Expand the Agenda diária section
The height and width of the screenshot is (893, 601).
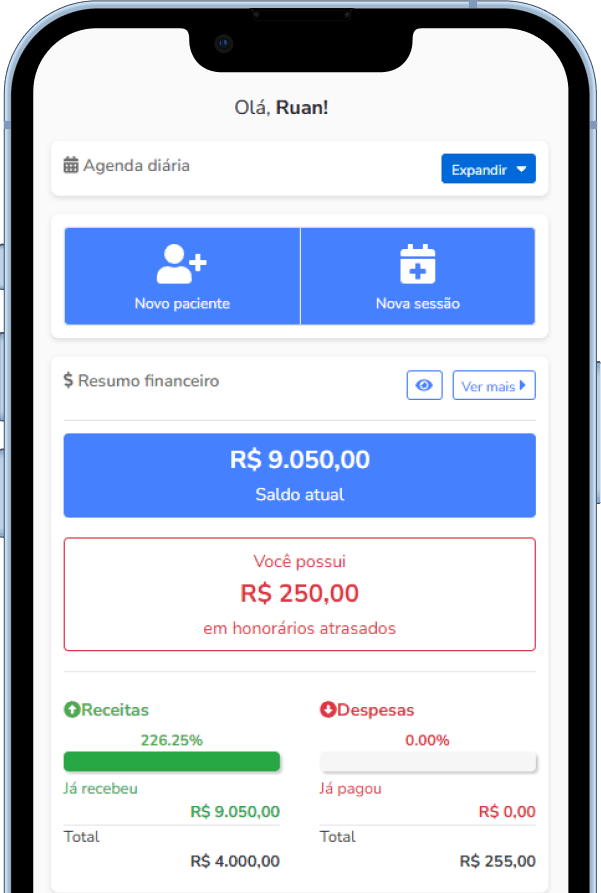(488, 169)
